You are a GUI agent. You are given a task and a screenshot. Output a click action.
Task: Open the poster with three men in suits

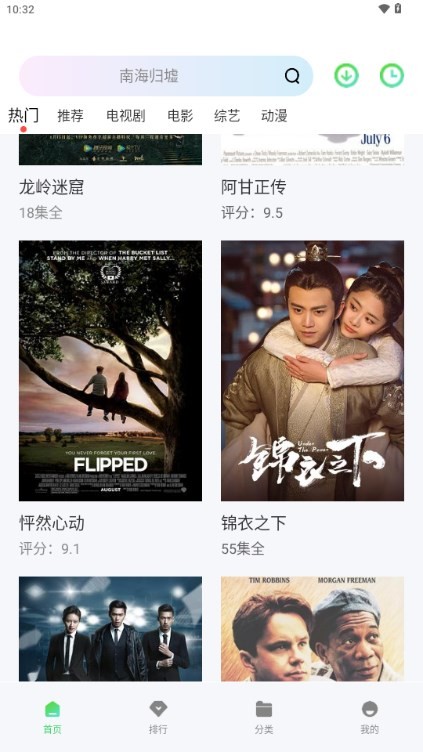tap(110, 629)
